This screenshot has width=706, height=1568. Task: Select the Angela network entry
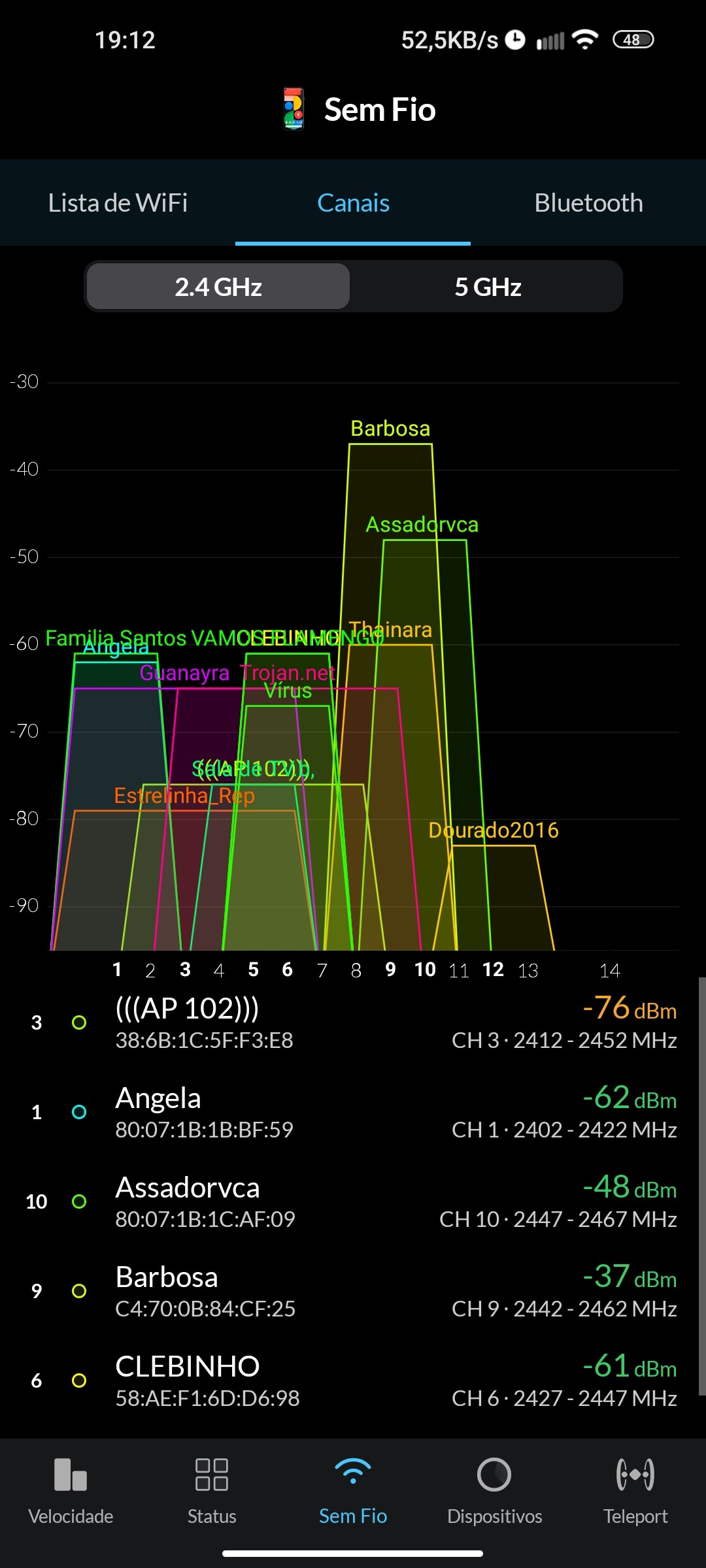tap(353, 1113)
